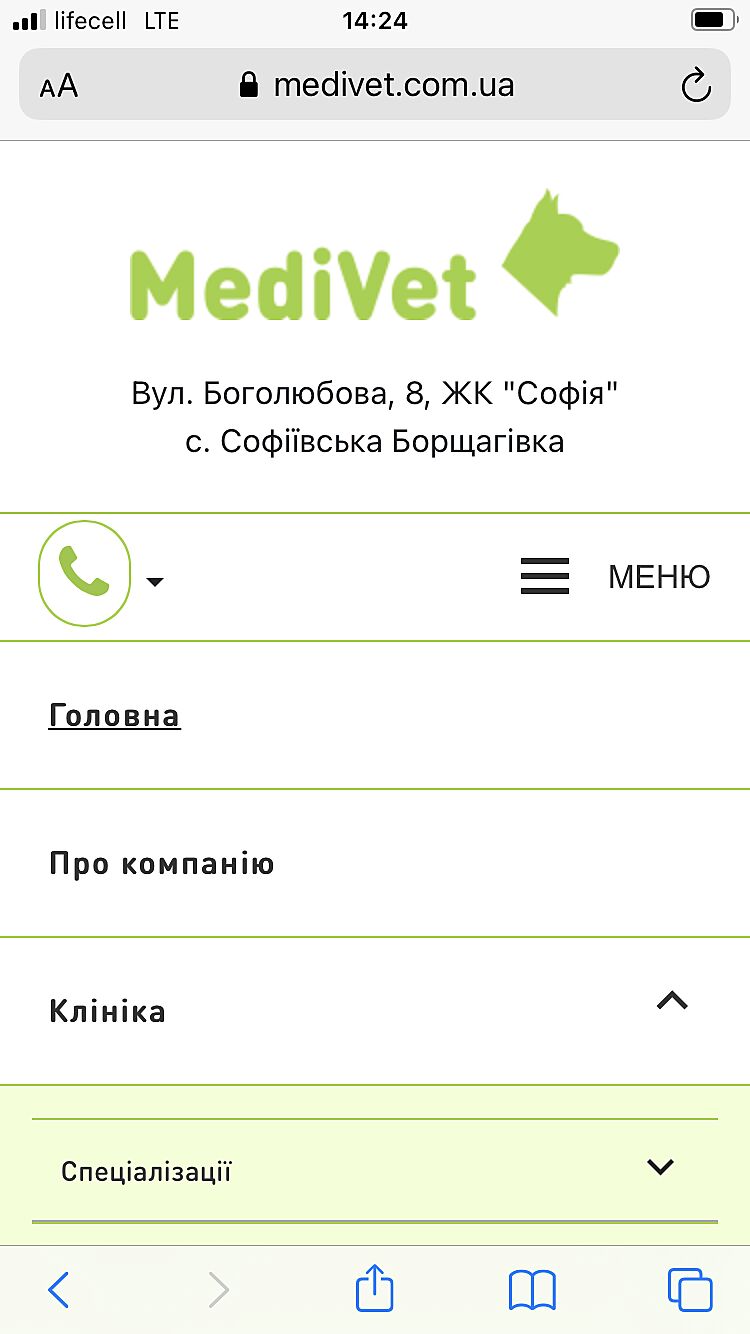Tap the MediVet logo to go home

coord(375,262)
